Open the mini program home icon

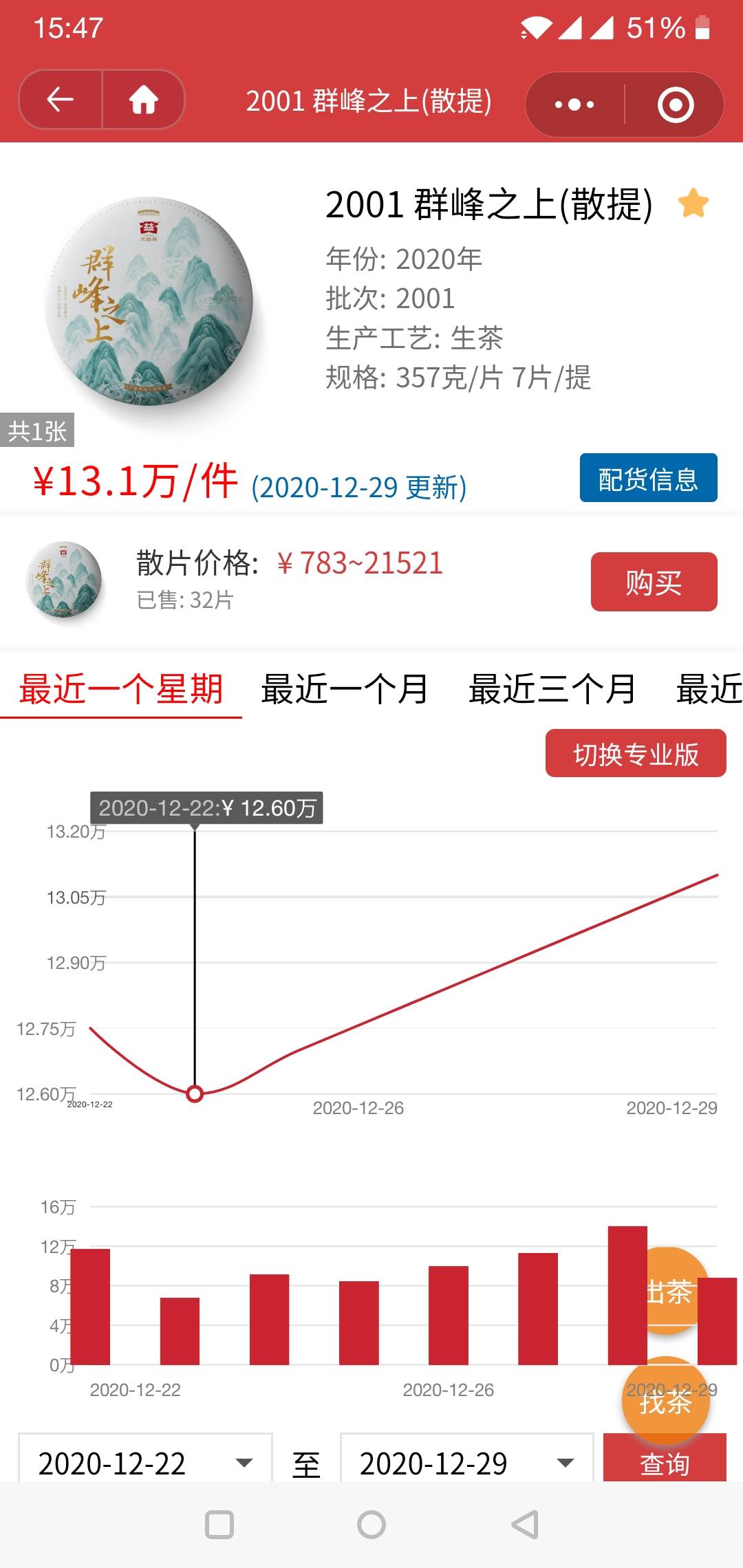[144, 100]
